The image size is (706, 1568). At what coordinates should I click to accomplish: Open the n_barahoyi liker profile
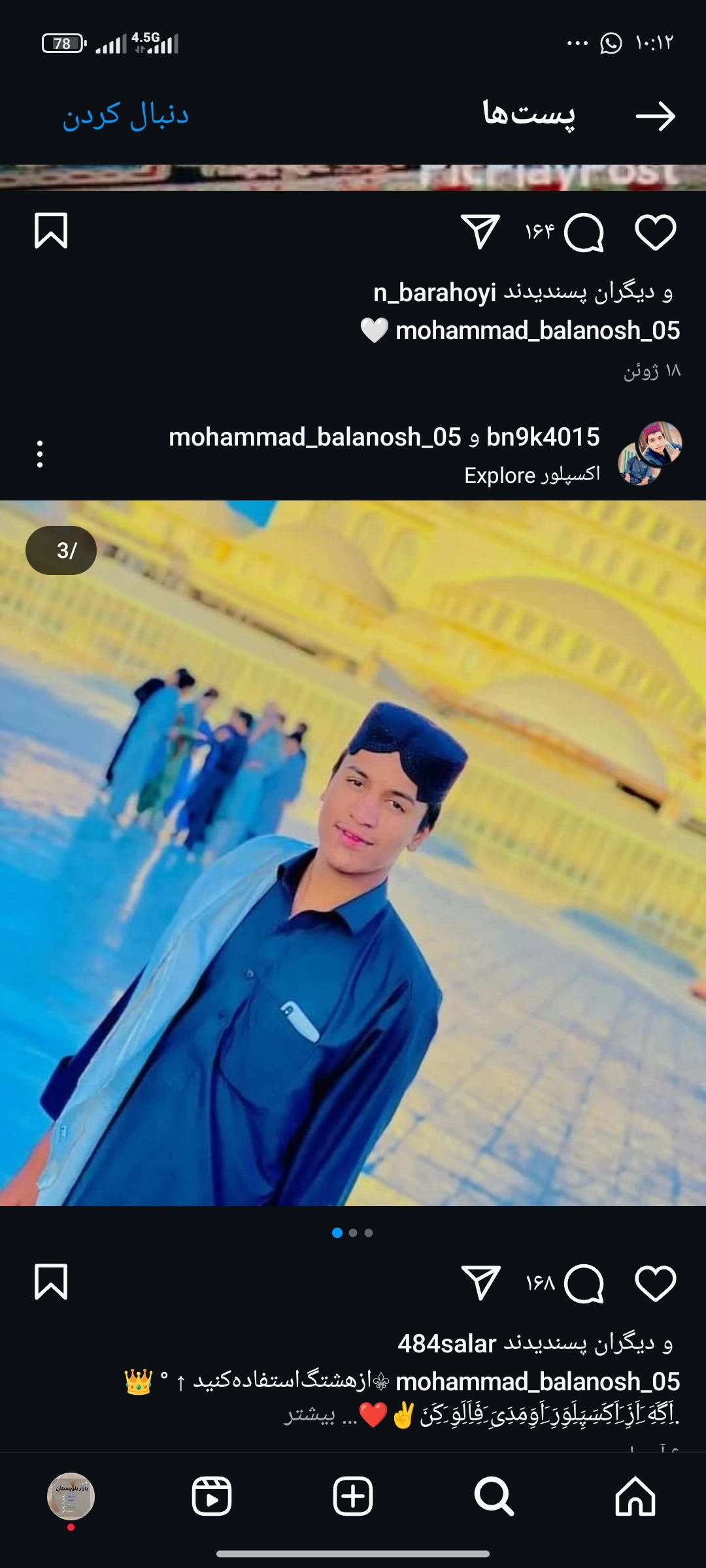pos(435,293)
